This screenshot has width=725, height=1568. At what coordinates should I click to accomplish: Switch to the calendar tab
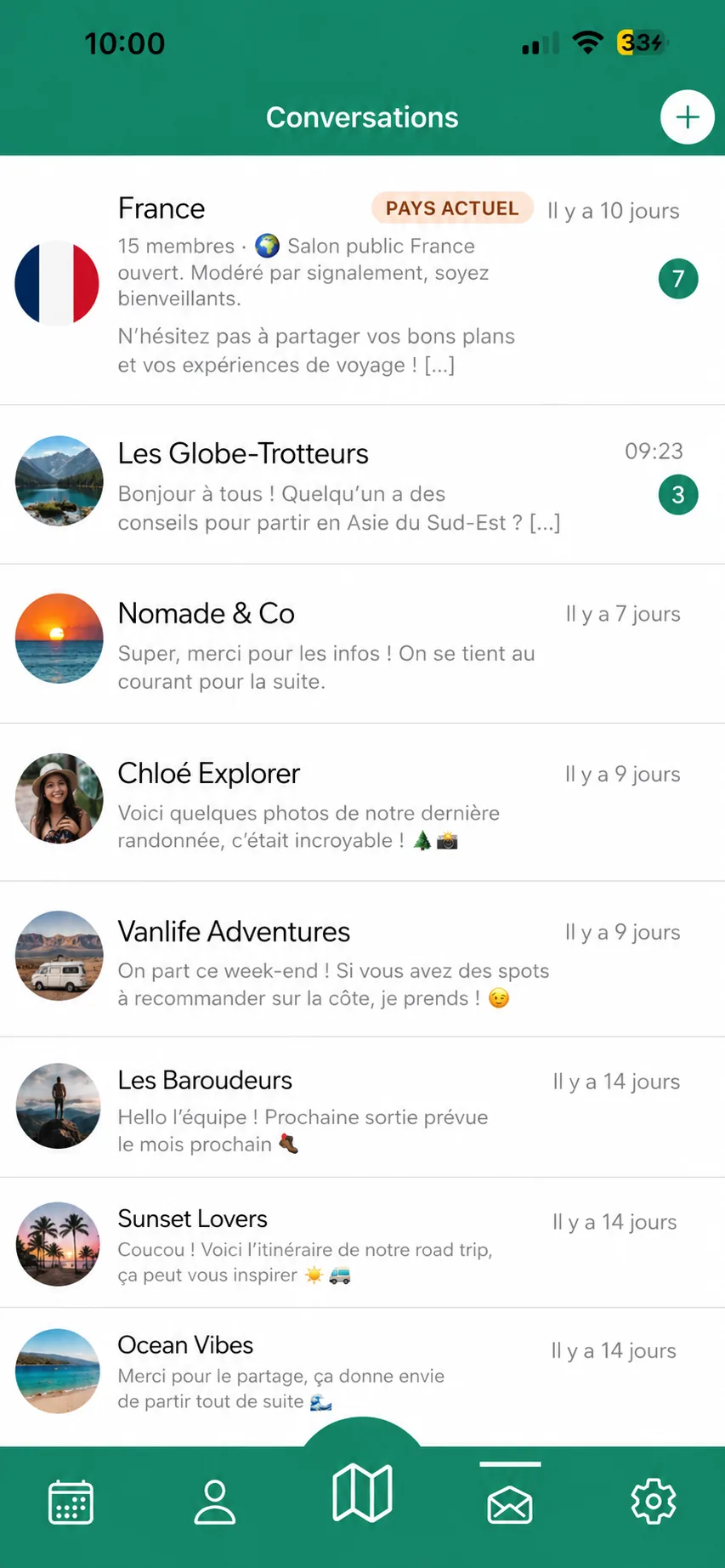pyautogui.click(x=71, y=1502)
